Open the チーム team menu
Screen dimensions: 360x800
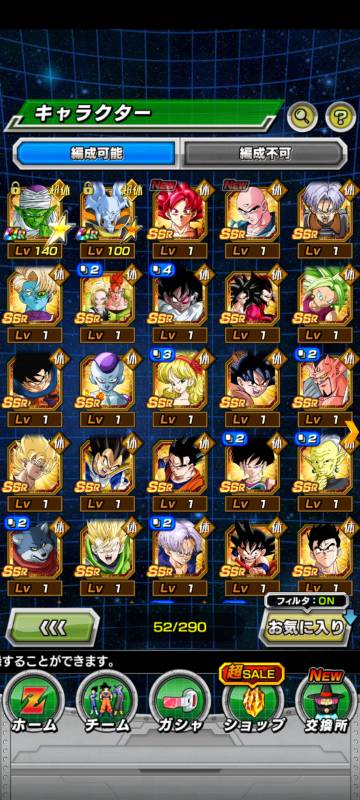tap(107, 703)
